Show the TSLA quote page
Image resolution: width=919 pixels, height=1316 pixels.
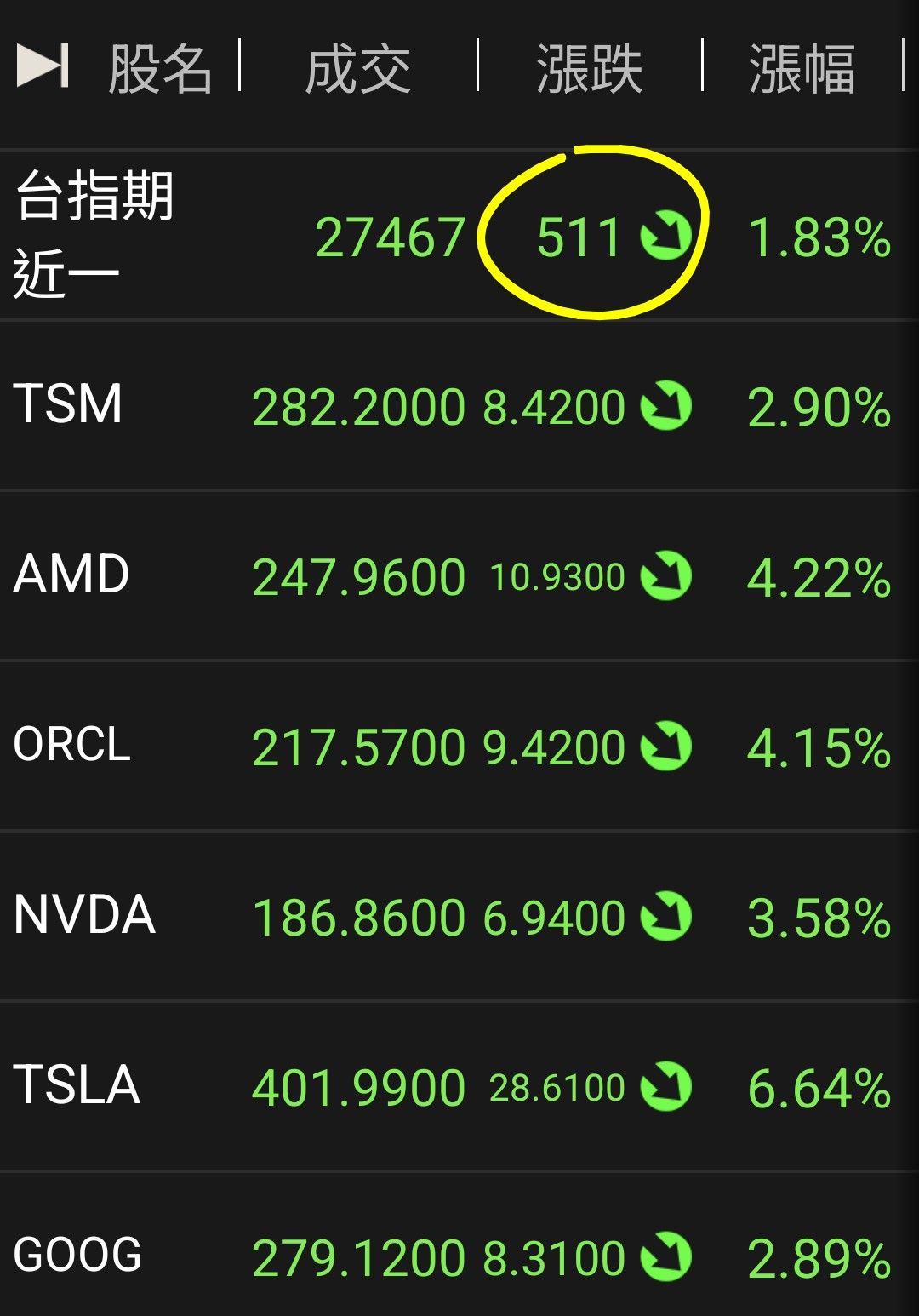(x=77, y=1086)
